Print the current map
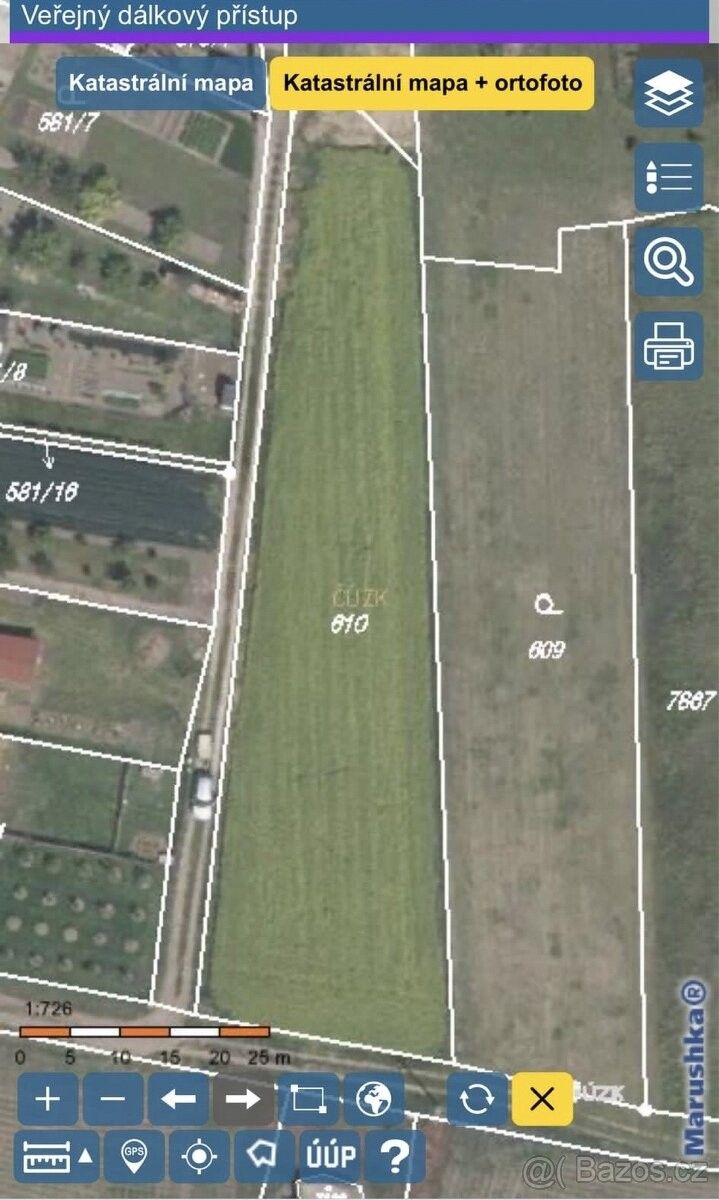Viewport: 719px width, 1200px height. [x=669, y=346]
